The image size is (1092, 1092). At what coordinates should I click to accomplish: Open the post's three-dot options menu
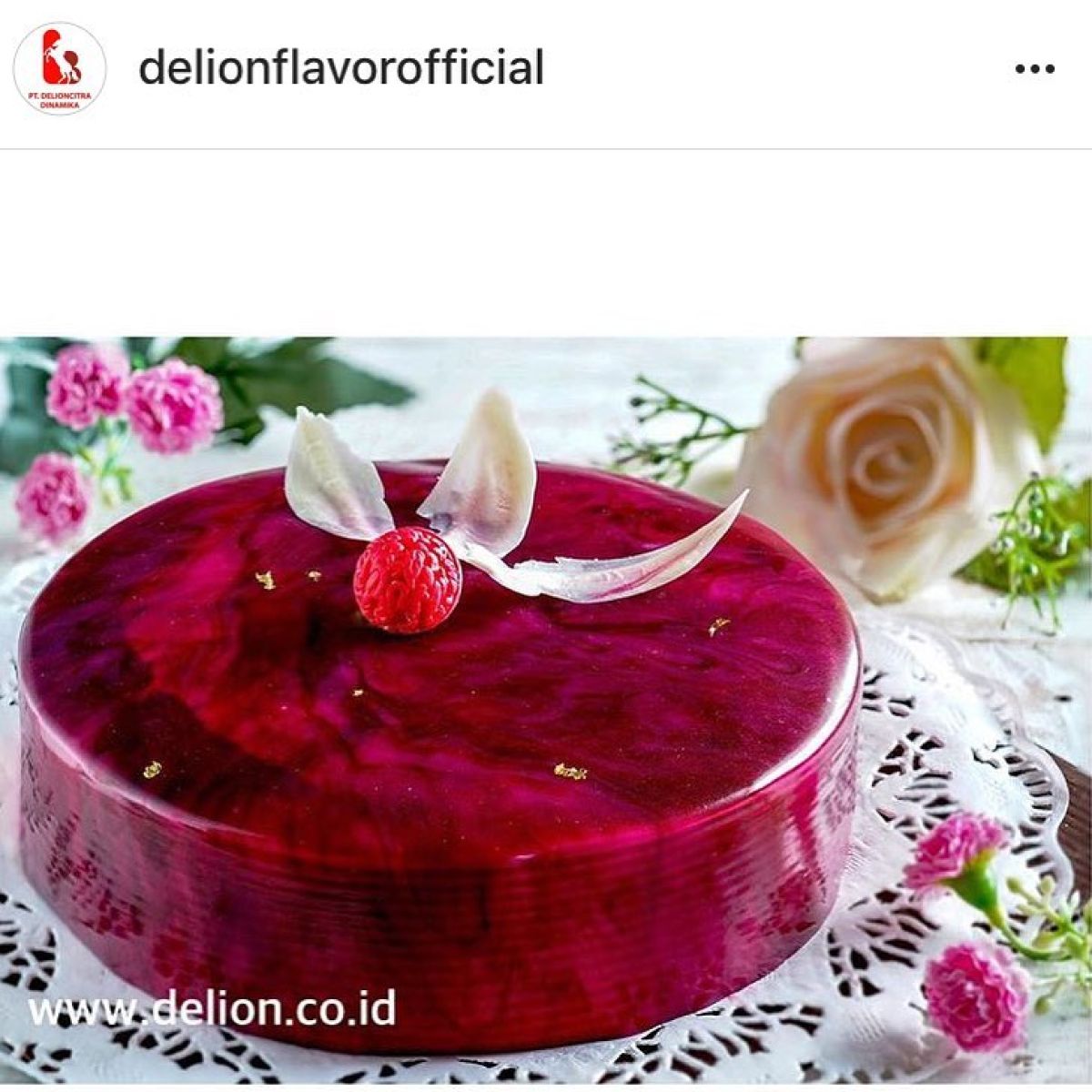click(x=1035, y=69)
